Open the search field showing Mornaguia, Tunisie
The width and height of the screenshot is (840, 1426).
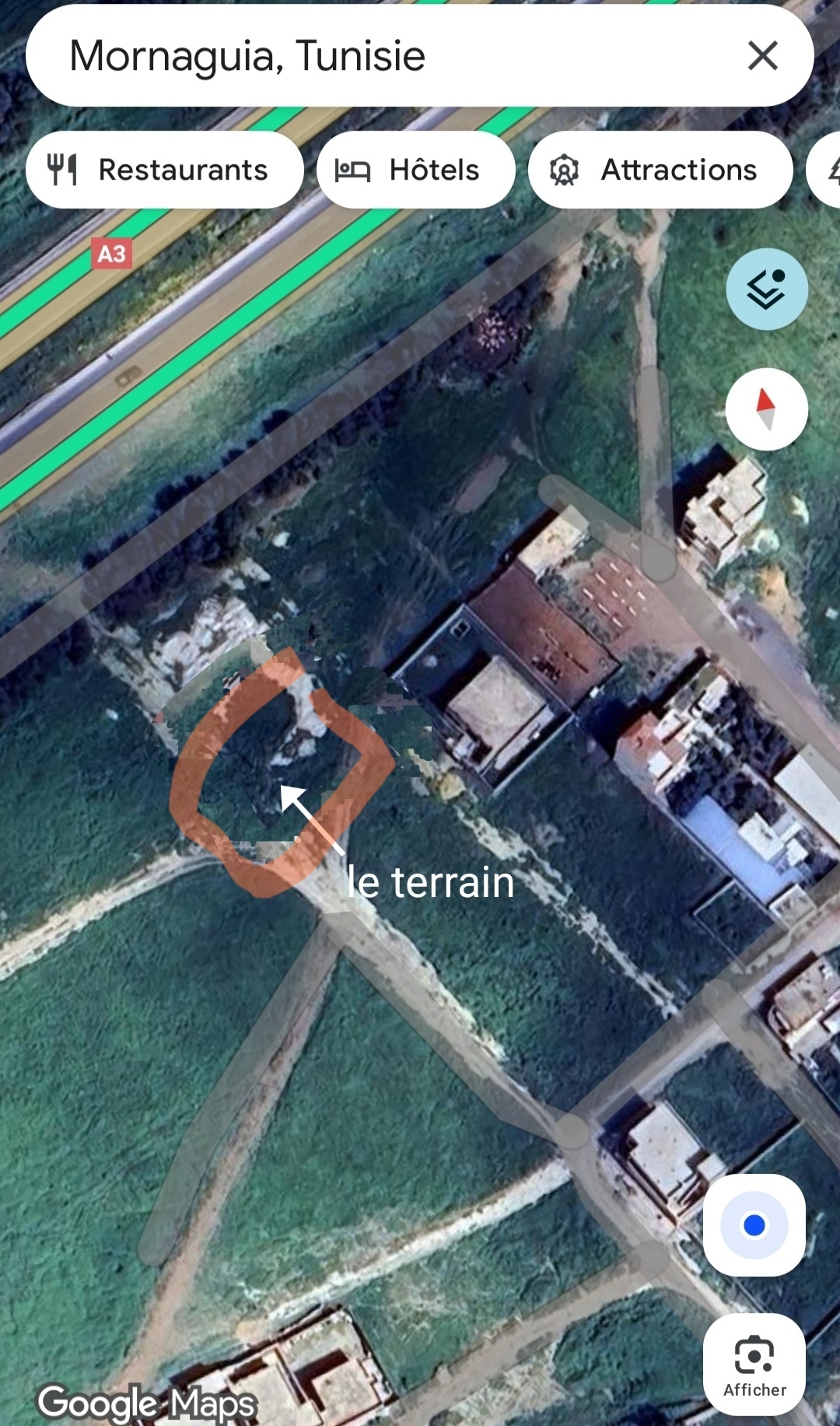350,56
